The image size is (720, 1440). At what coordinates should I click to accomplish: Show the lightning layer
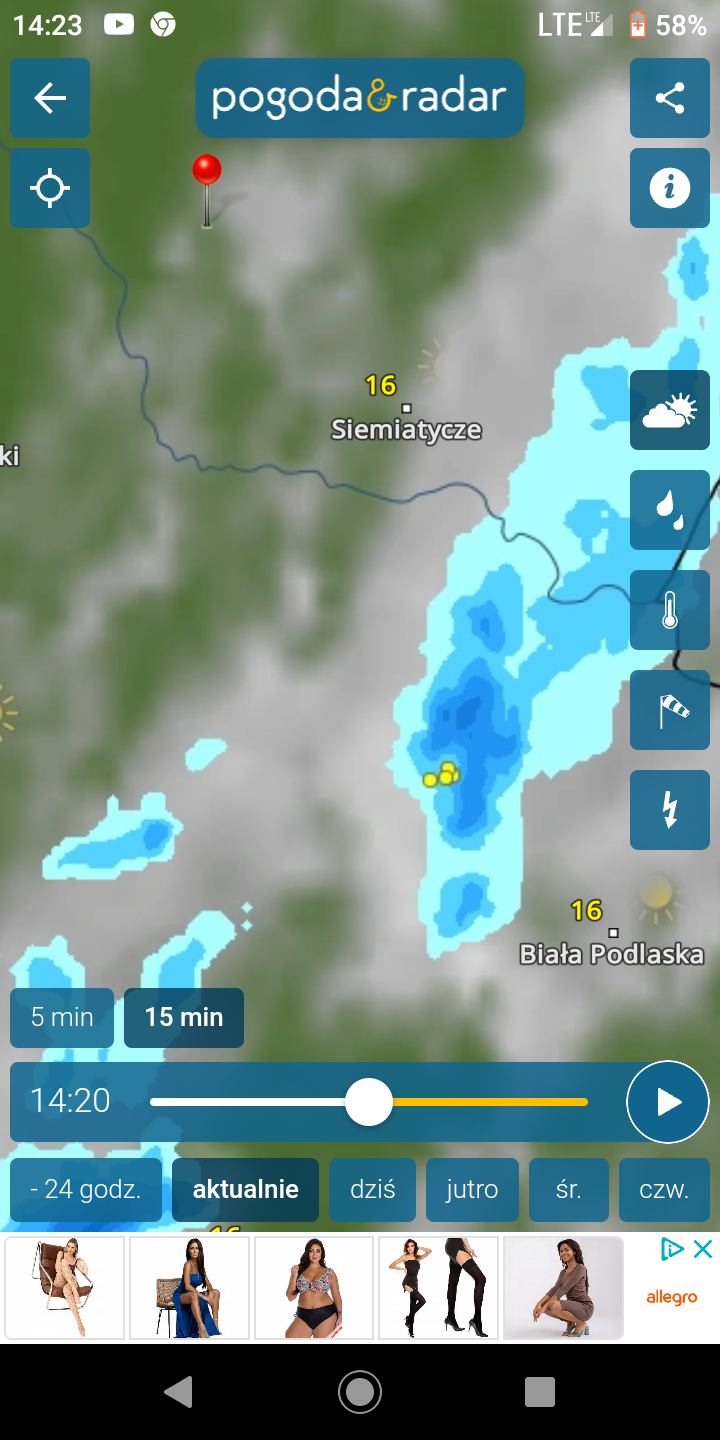coord(670,810)
